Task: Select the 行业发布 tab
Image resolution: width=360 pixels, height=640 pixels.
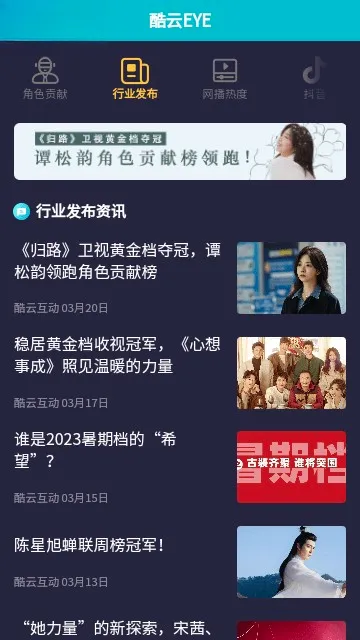Action: point(135,78)
